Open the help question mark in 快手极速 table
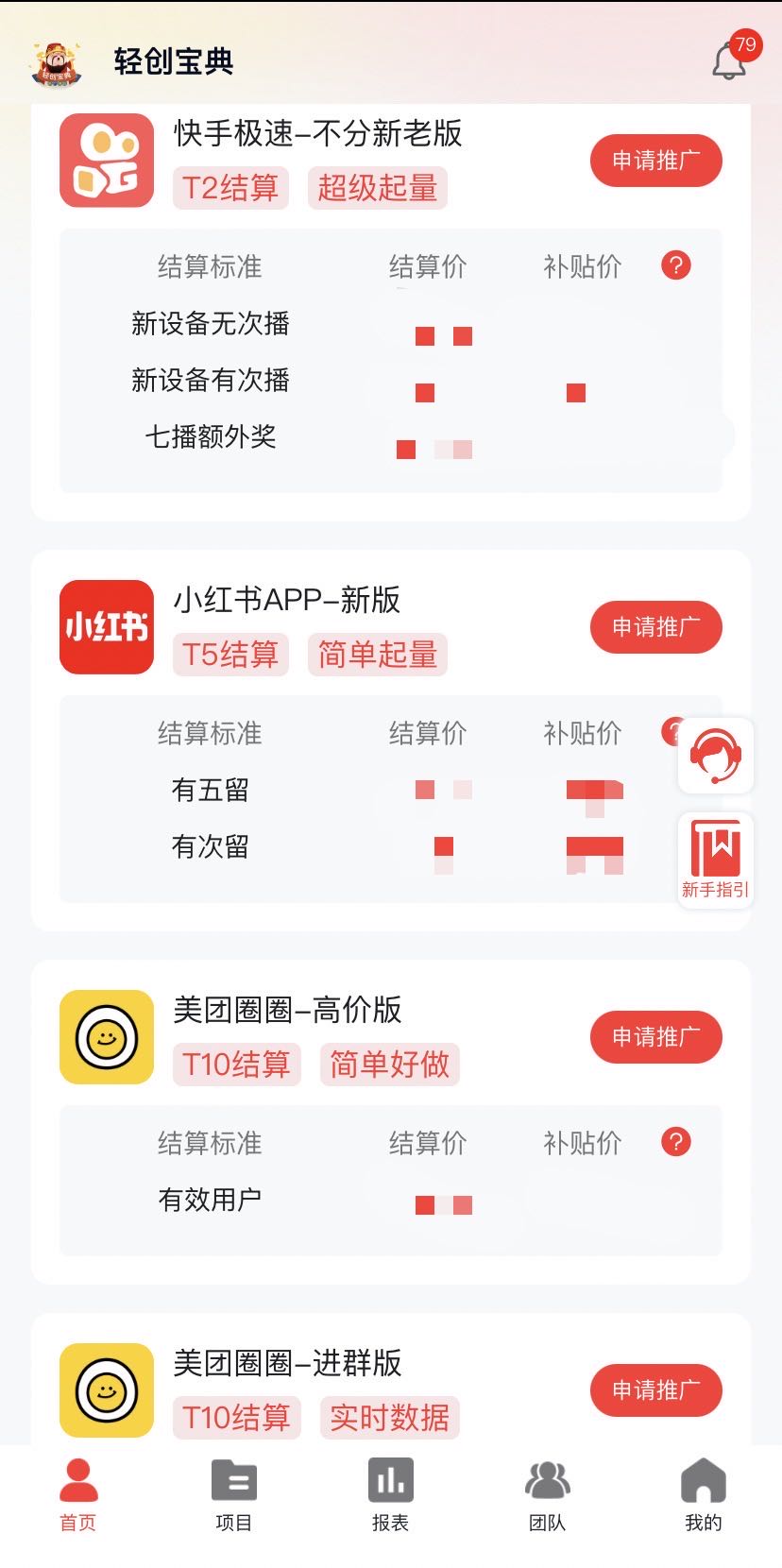The height and width of the screenshot is (1568, 782). pos(675,265)
